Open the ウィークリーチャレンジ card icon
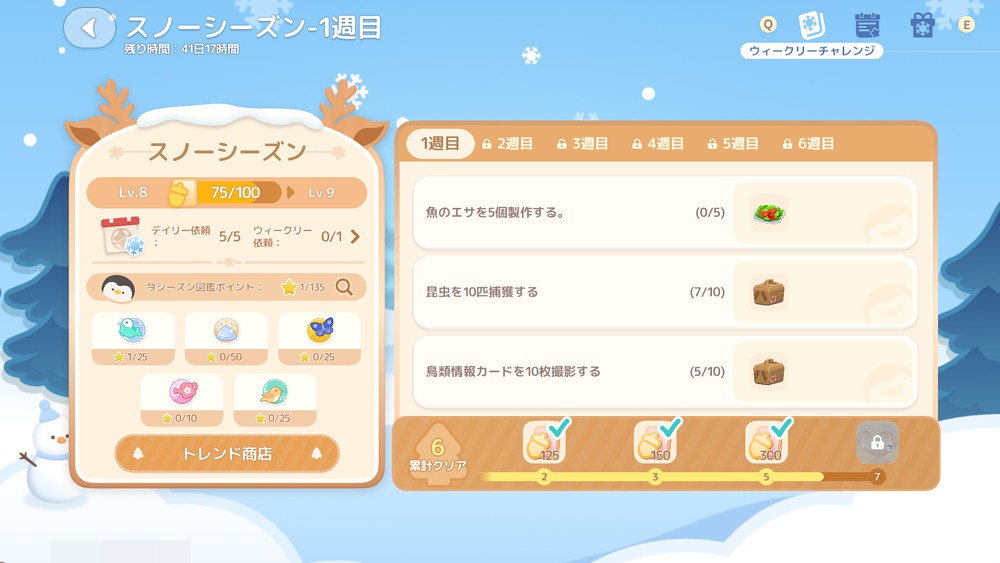 click(x=811, y=25)
